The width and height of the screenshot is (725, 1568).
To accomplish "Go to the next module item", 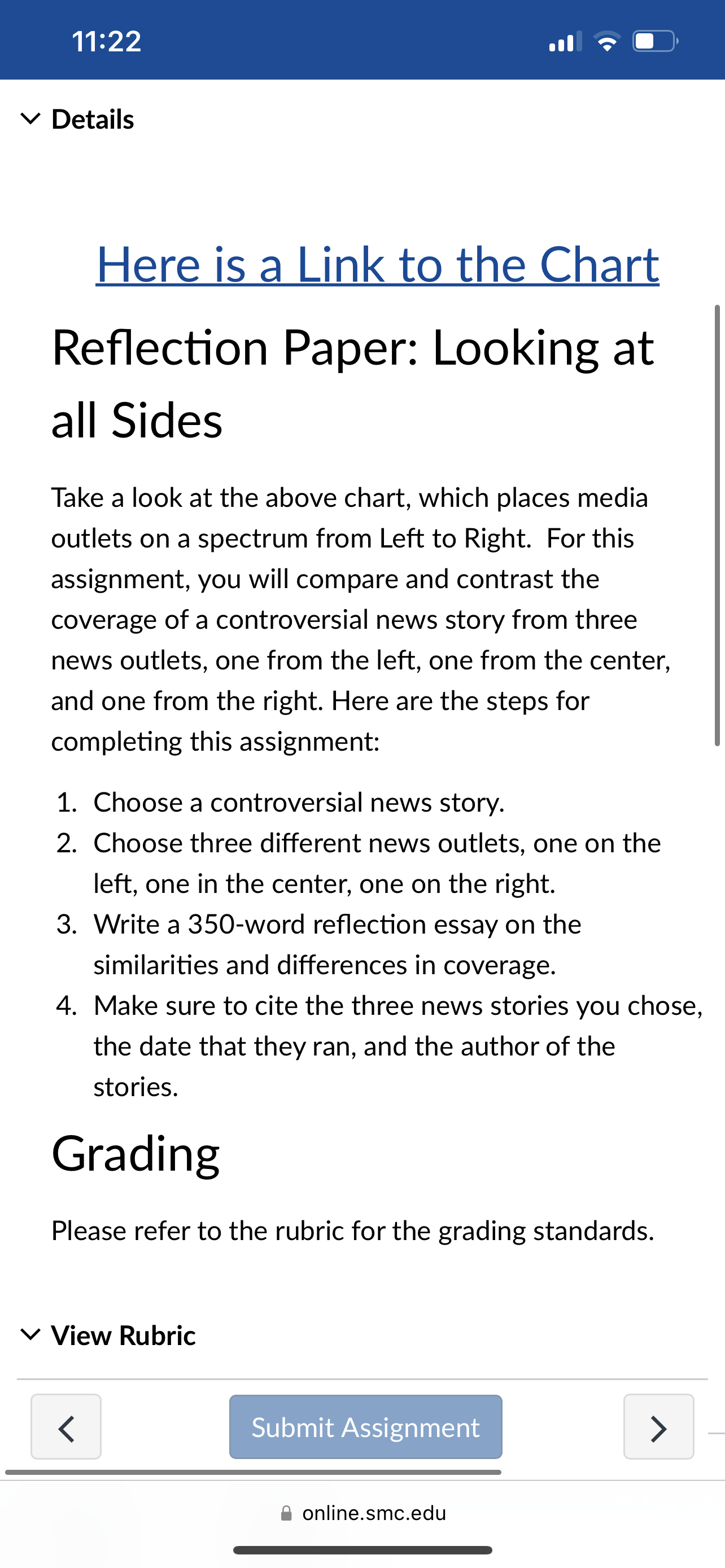I will [658, 1427].
